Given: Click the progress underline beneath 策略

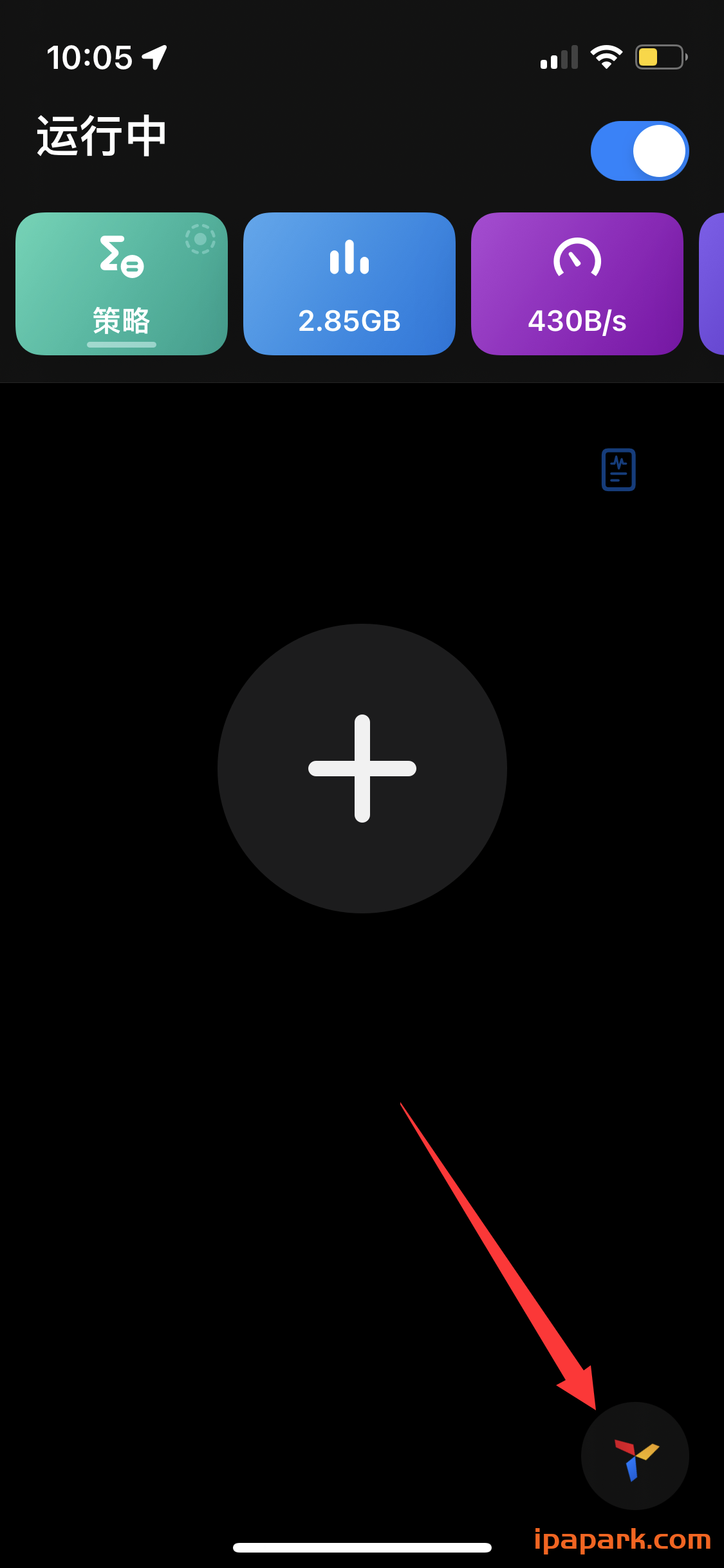Looking at the screenshot, I should coord(121,346).
